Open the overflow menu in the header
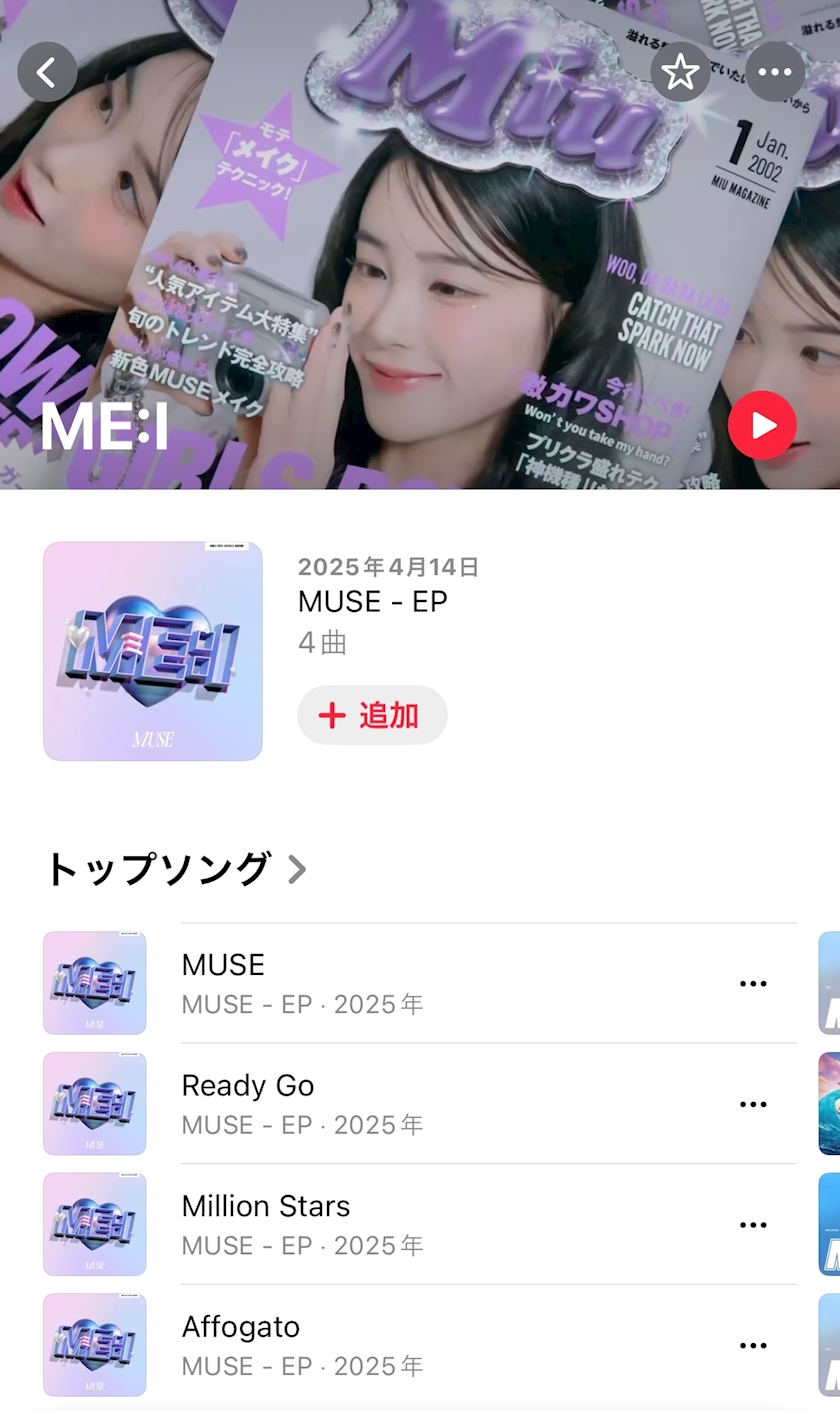The image size is (840, 1411). [x=775, y=72]
